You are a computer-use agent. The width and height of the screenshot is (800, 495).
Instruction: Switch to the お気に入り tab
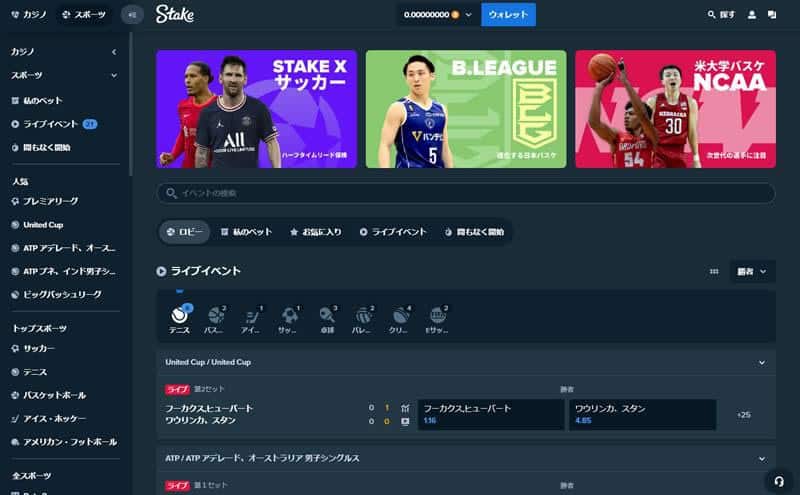[x=315, y=232]
